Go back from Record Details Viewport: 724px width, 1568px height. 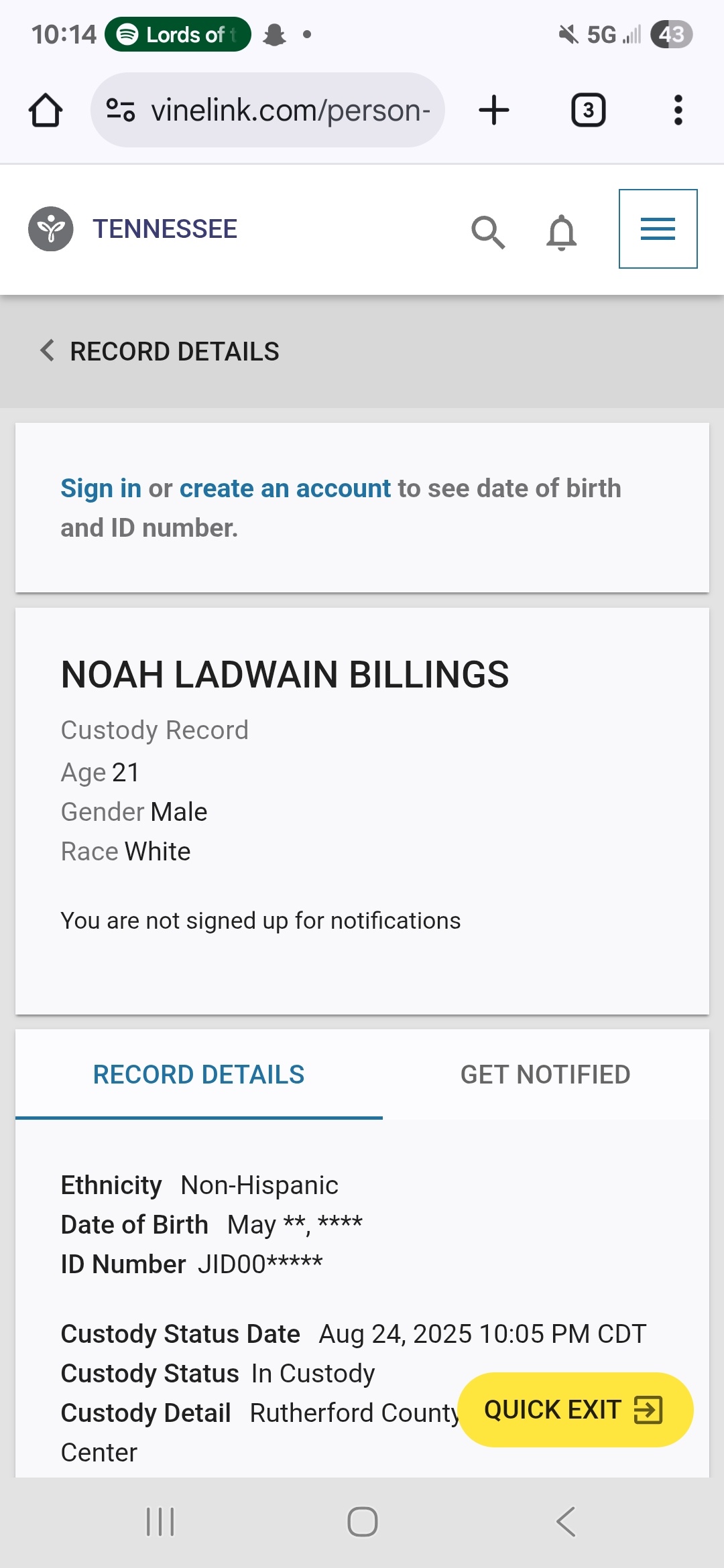tap(47, 350)
